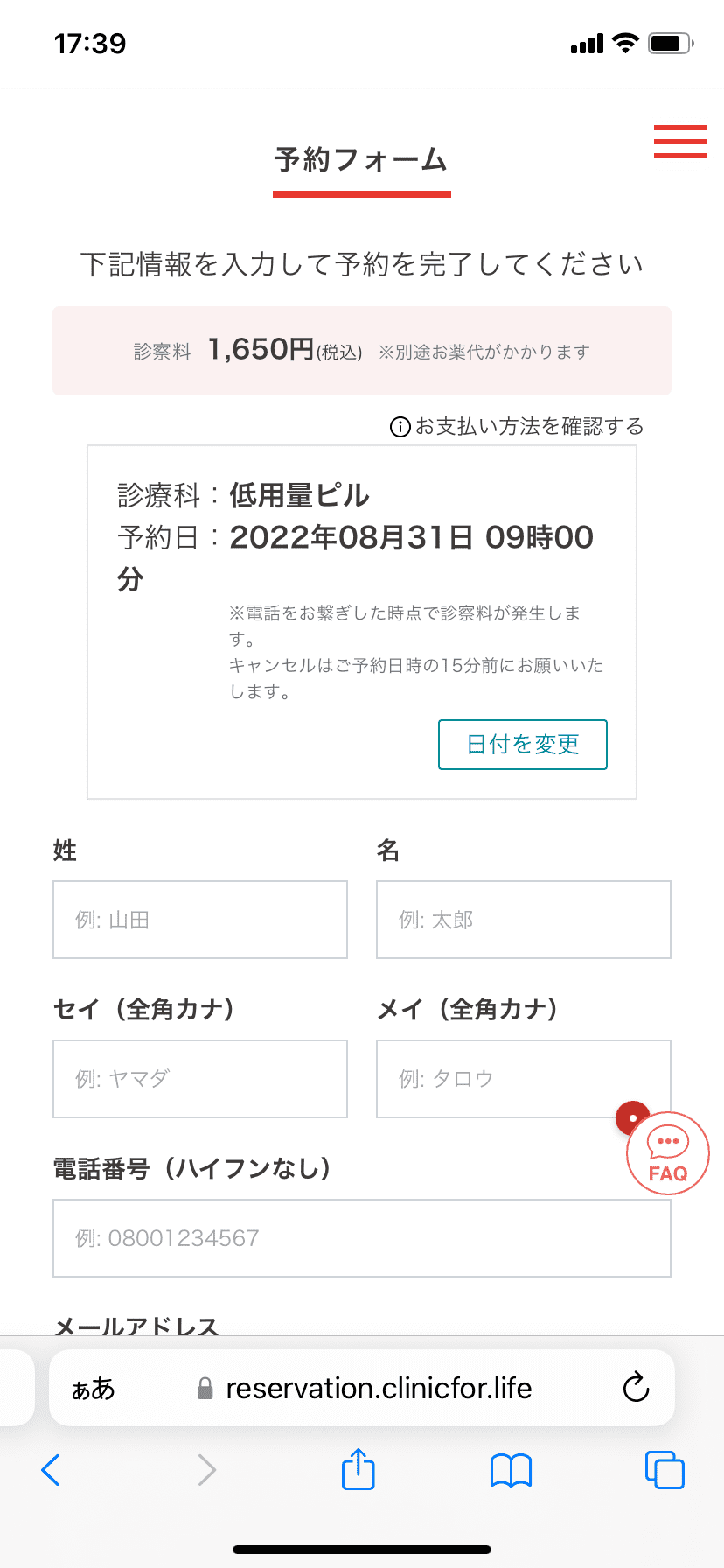Screen dimensions: 724x1568
Task: Open お支払い方法を確認する payment info link
Action: (x=517, y=426)
